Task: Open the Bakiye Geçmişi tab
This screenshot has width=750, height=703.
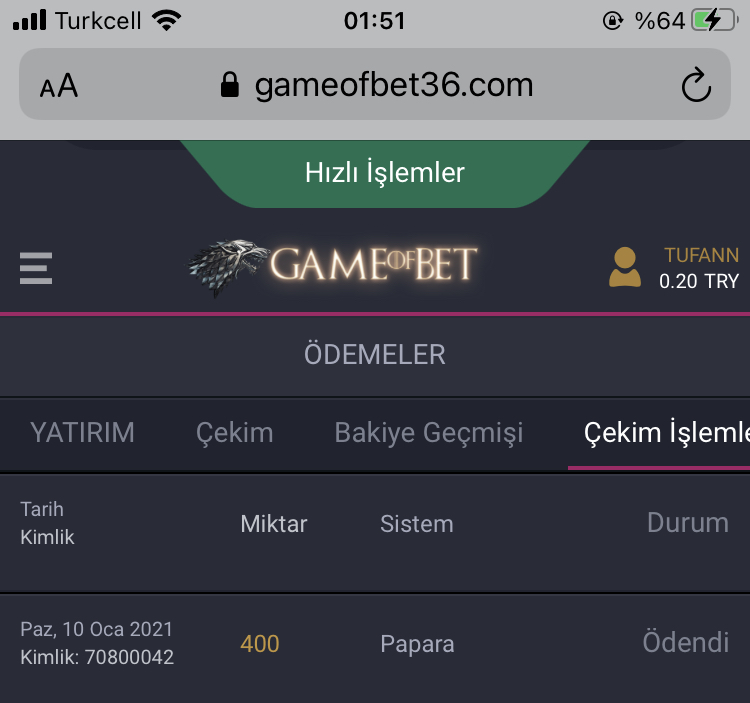Action: (428, 433)
